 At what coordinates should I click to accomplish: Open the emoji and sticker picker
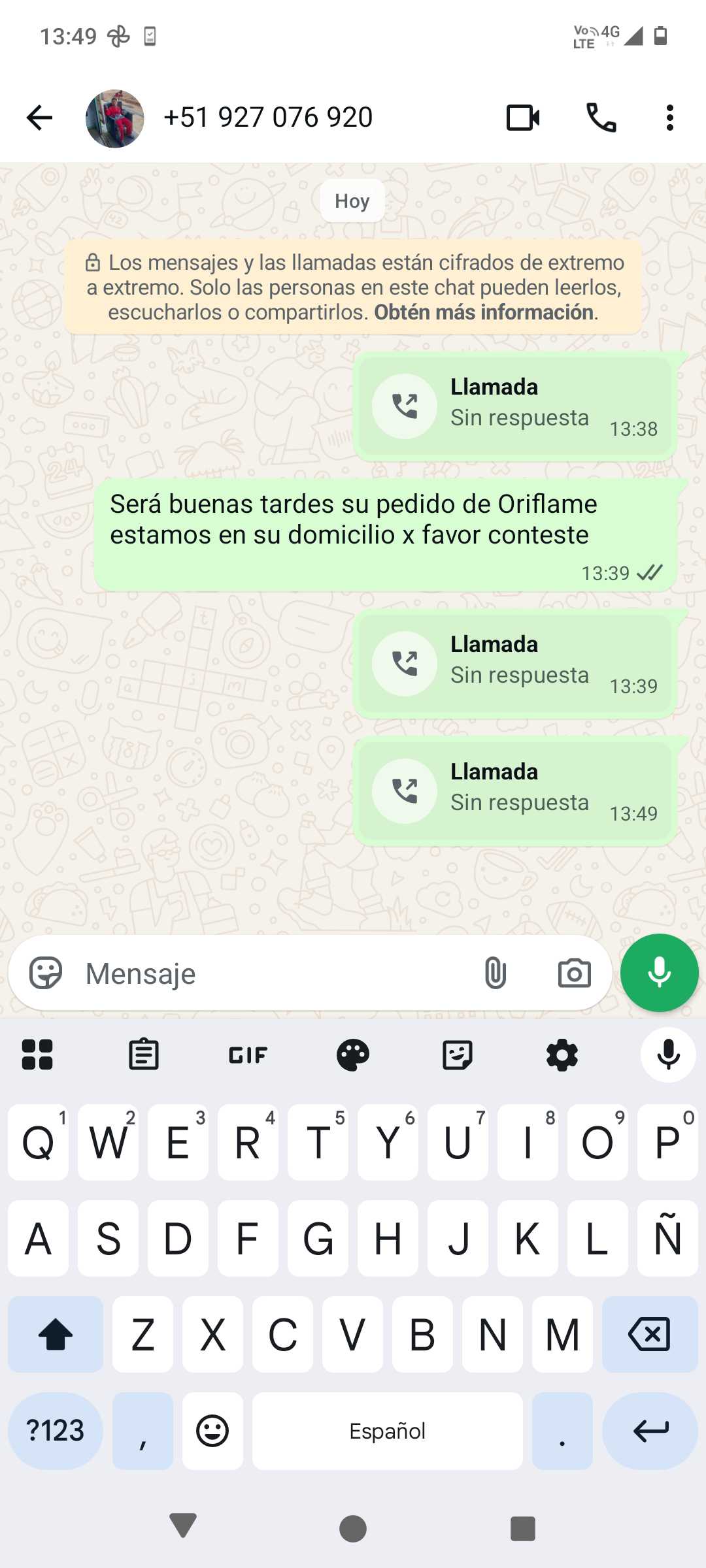click(46, 973)
